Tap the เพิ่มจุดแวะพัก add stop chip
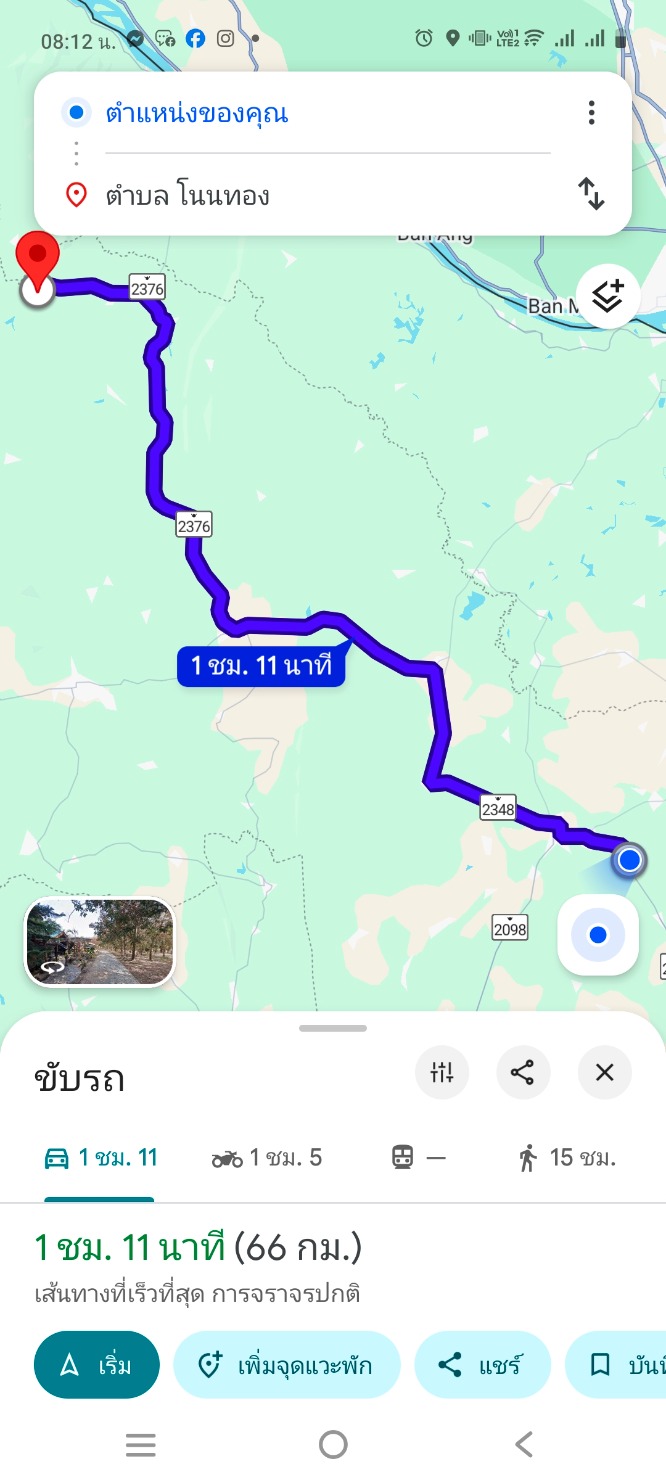 [287, 1365]
